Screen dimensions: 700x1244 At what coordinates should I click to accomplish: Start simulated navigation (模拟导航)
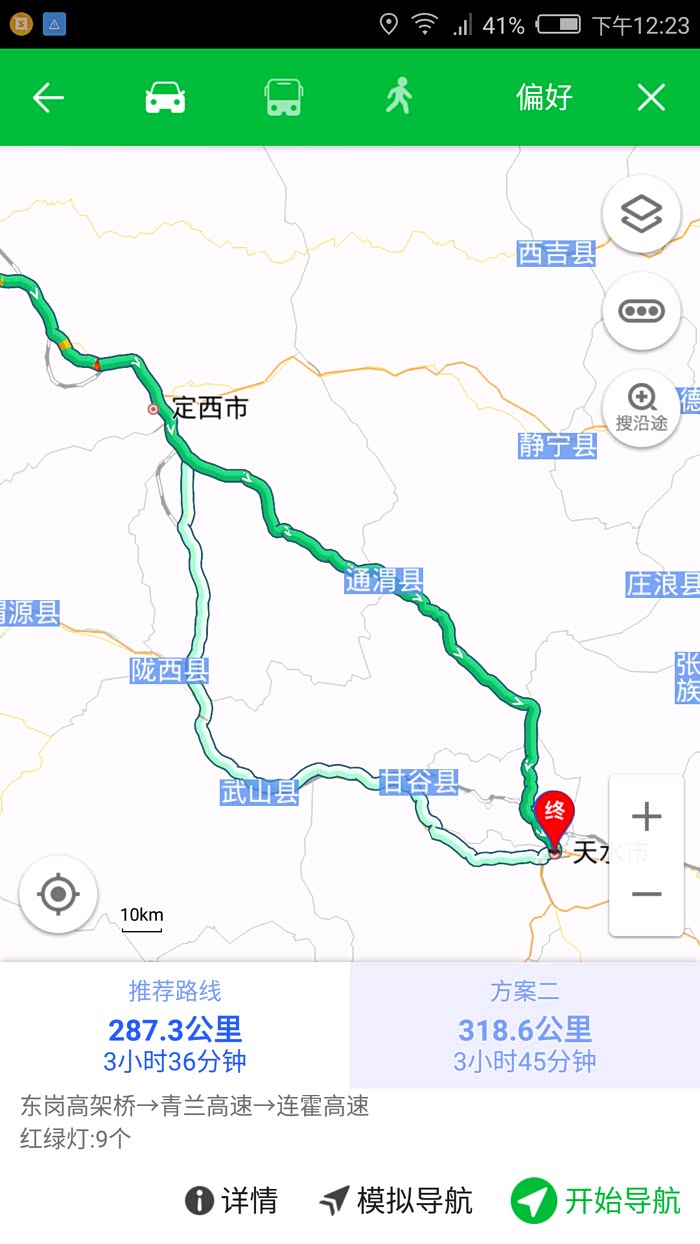point(396,1200)
